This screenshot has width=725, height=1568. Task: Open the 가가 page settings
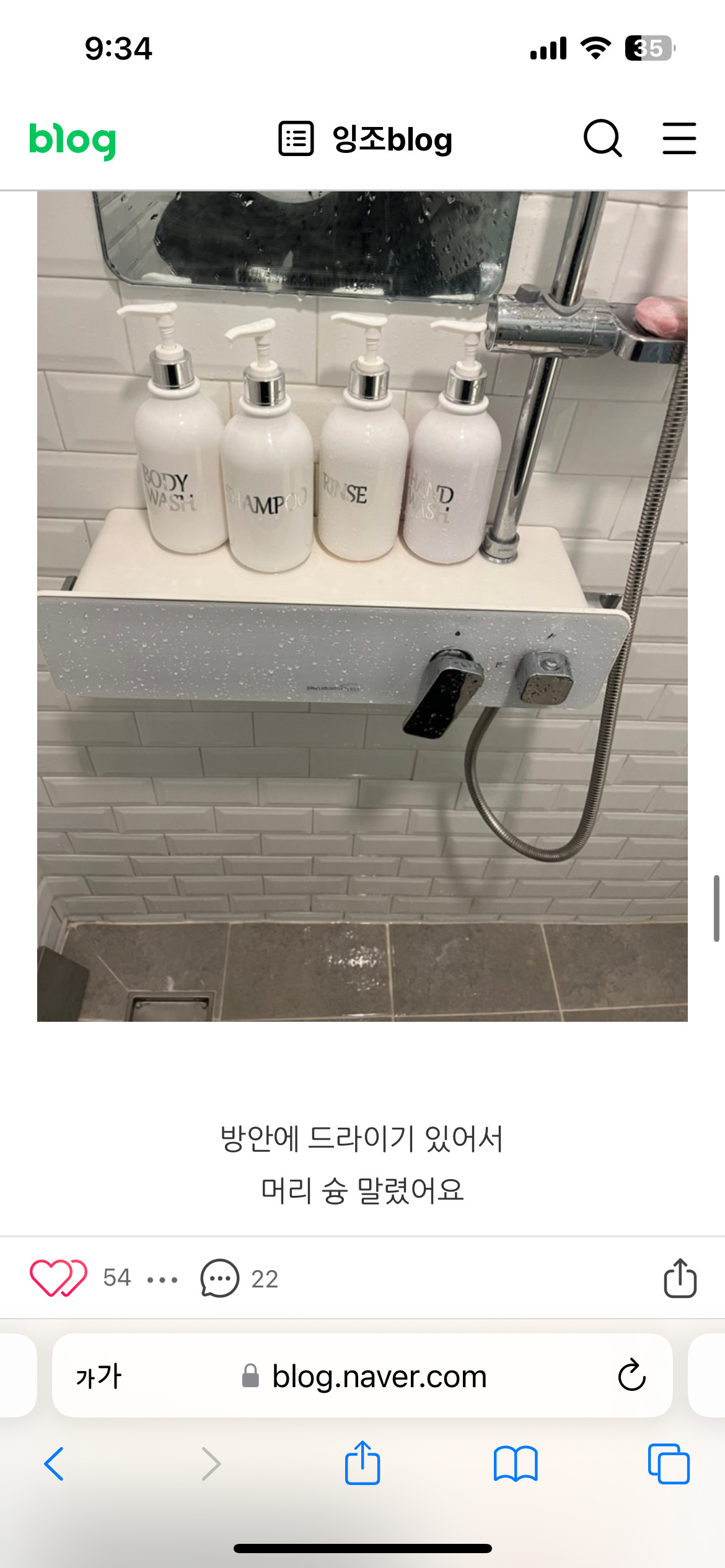99,1376
